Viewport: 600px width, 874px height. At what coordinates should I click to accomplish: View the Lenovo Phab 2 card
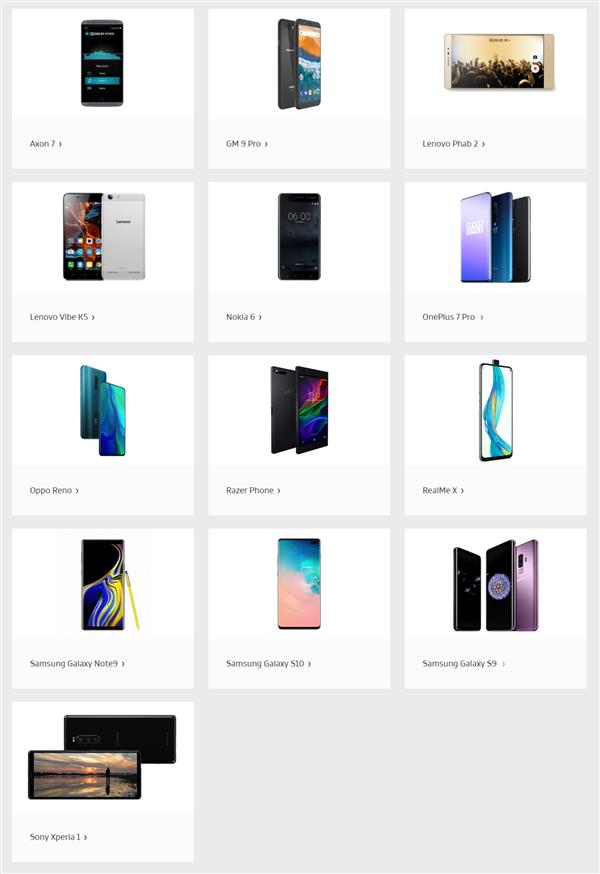[495, 88]
